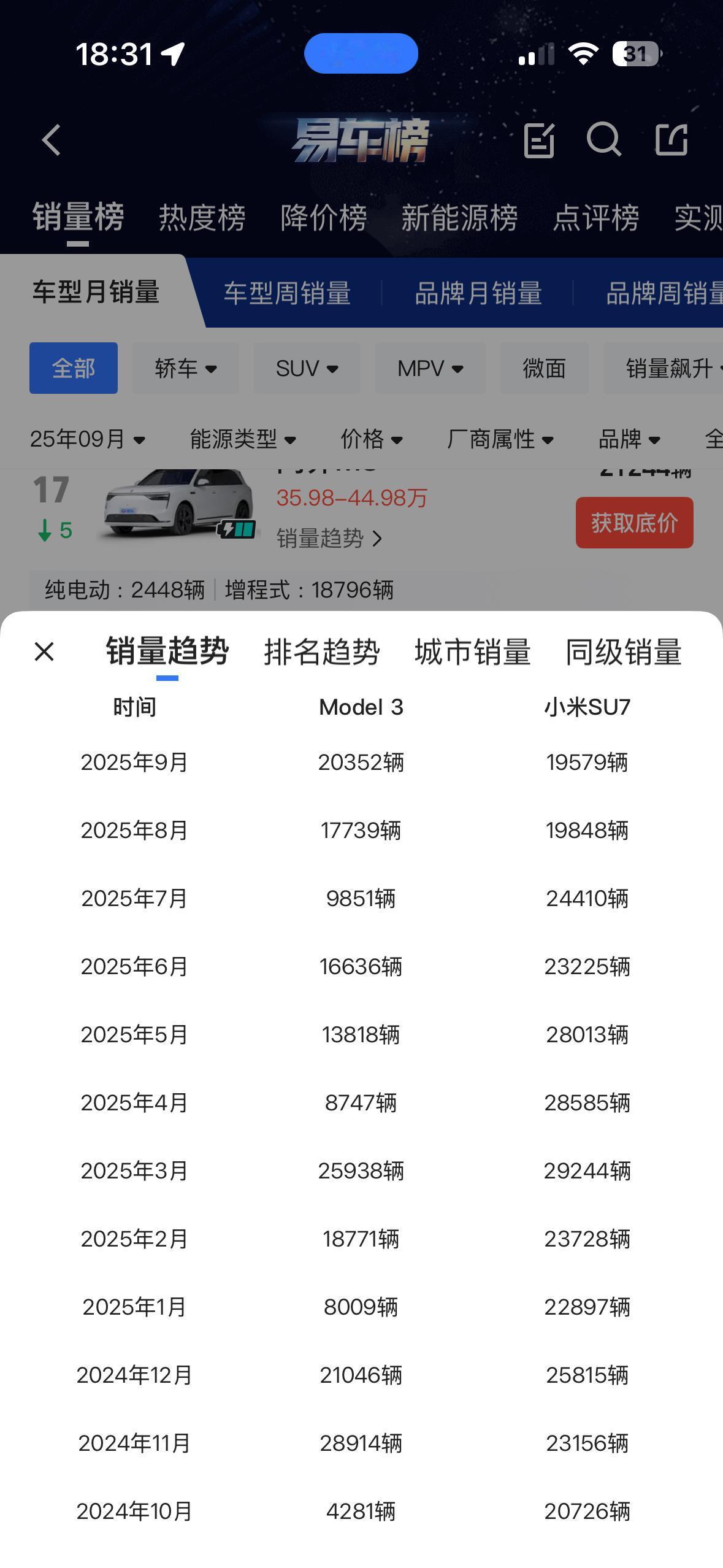Activate the 微面 vehicle category filter

(x=543, y=367)
